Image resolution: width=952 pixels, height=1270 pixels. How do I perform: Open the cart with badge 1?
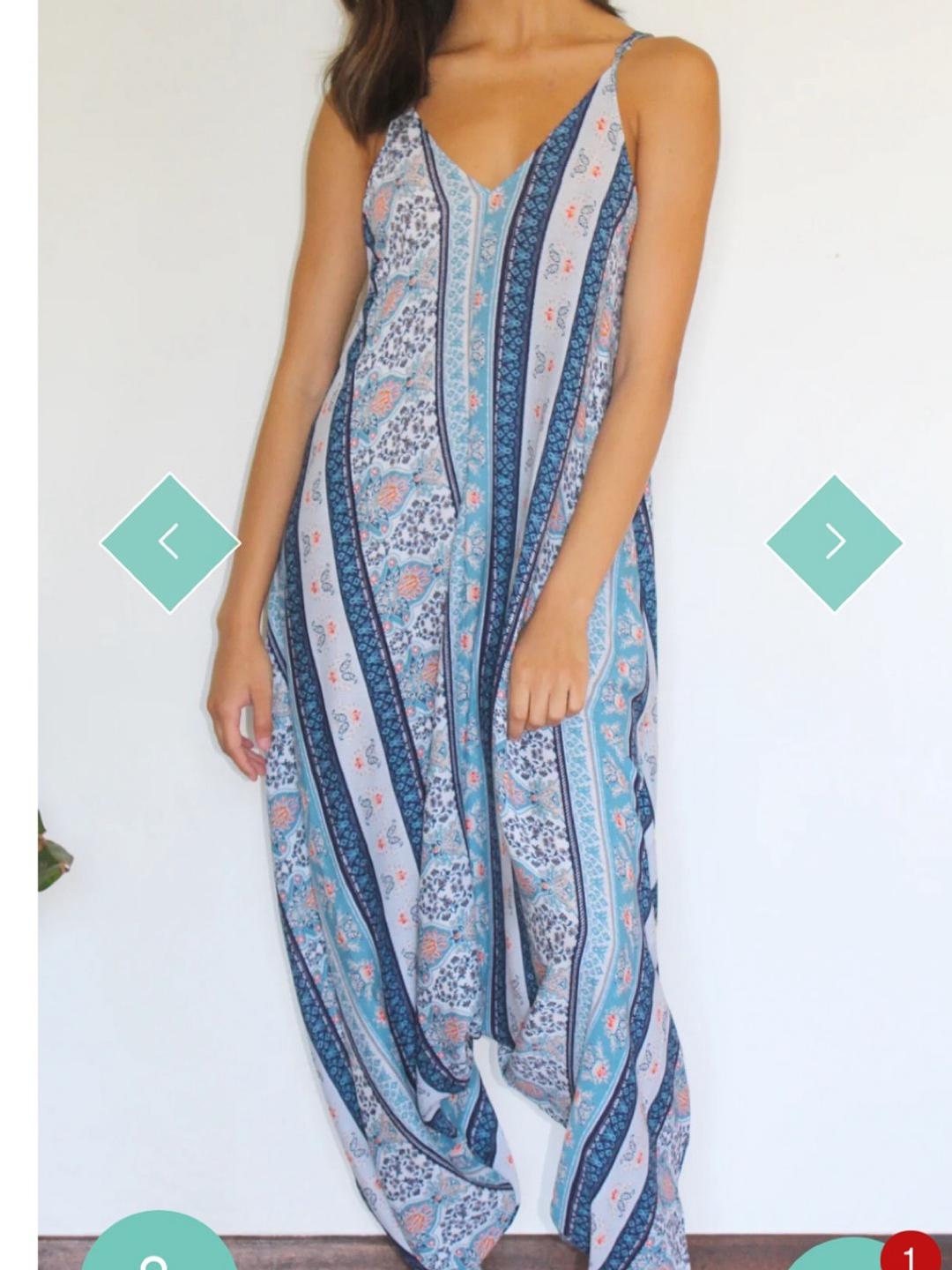click(x=851, y=1252)
